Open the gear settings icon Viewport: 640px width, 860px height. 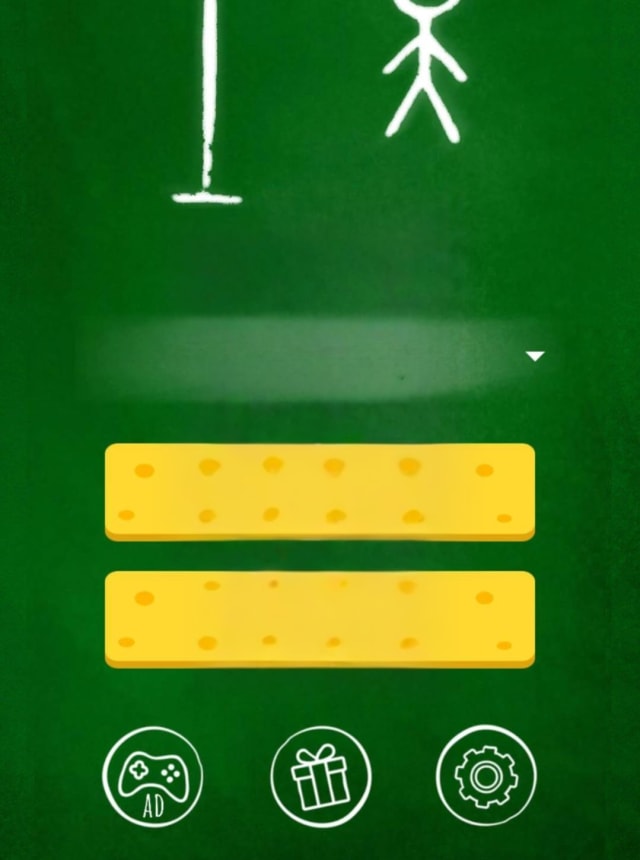click(x=486, y=776)
